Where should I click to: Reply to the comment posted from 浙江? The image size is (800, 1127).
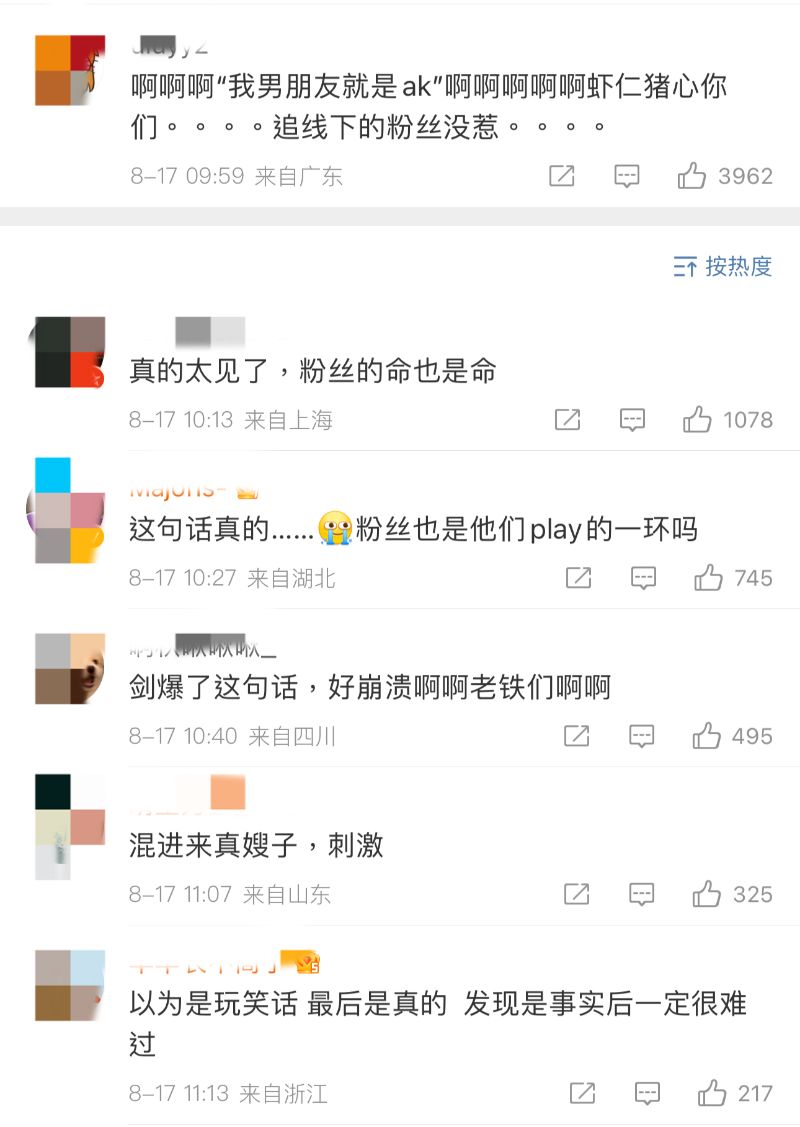pos(647,1094)
